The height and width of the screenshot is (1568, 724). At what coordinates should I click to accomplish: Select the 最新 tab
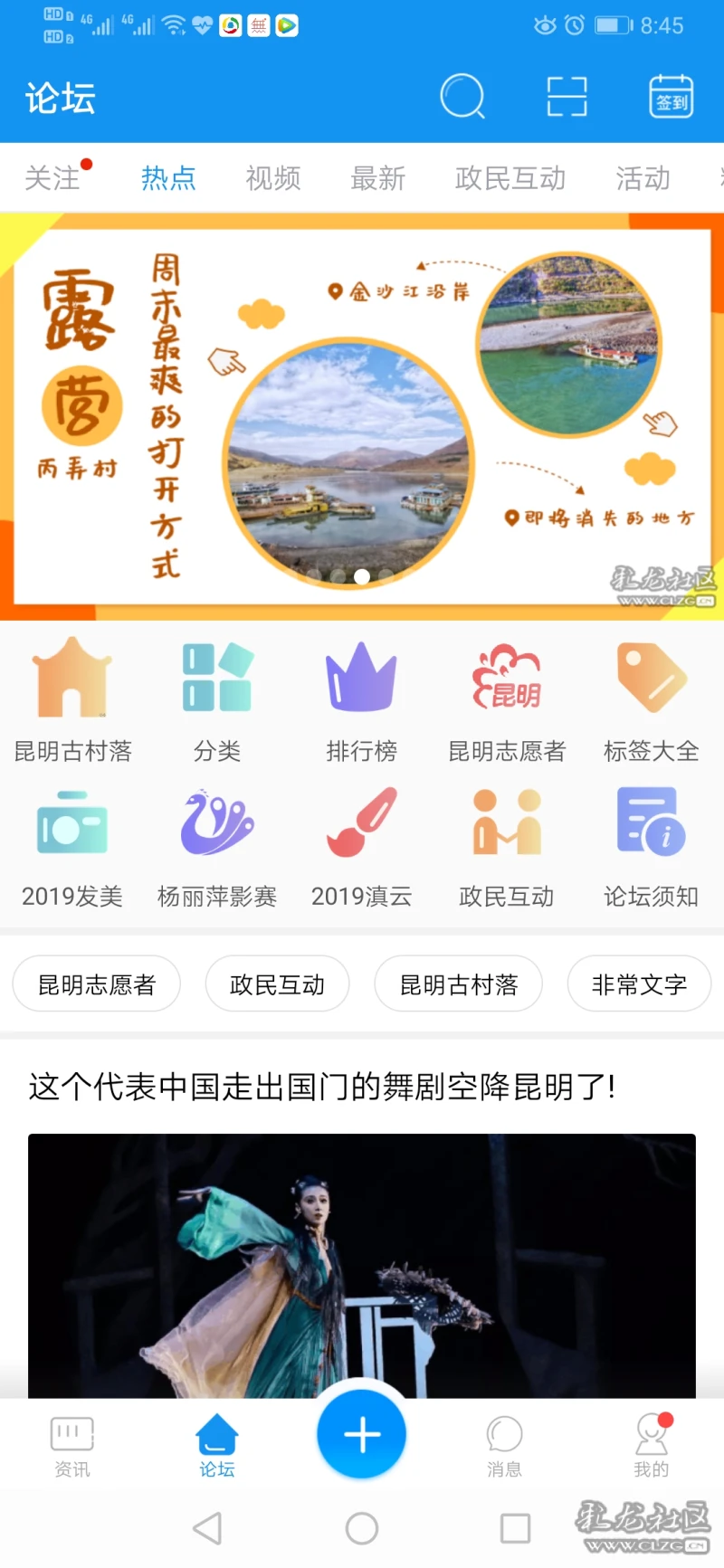coord(377,178)
